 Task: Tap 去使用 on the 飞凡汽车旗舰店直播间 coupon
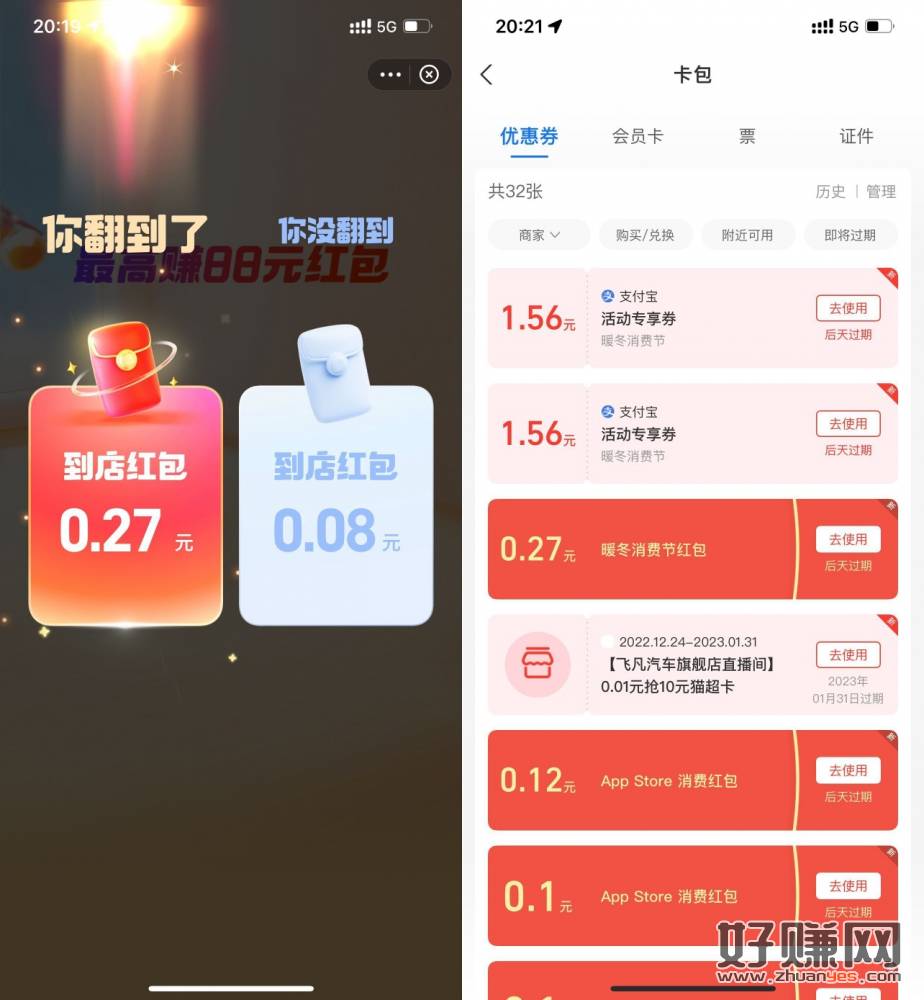coord(848,655)
